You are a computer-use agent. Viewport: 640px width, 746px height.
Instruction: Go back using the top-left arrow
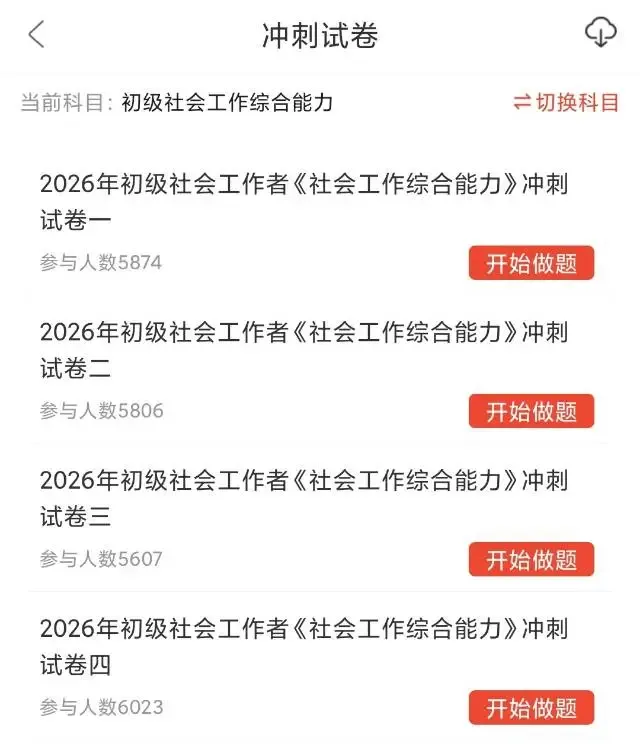(x=37, y=36)
